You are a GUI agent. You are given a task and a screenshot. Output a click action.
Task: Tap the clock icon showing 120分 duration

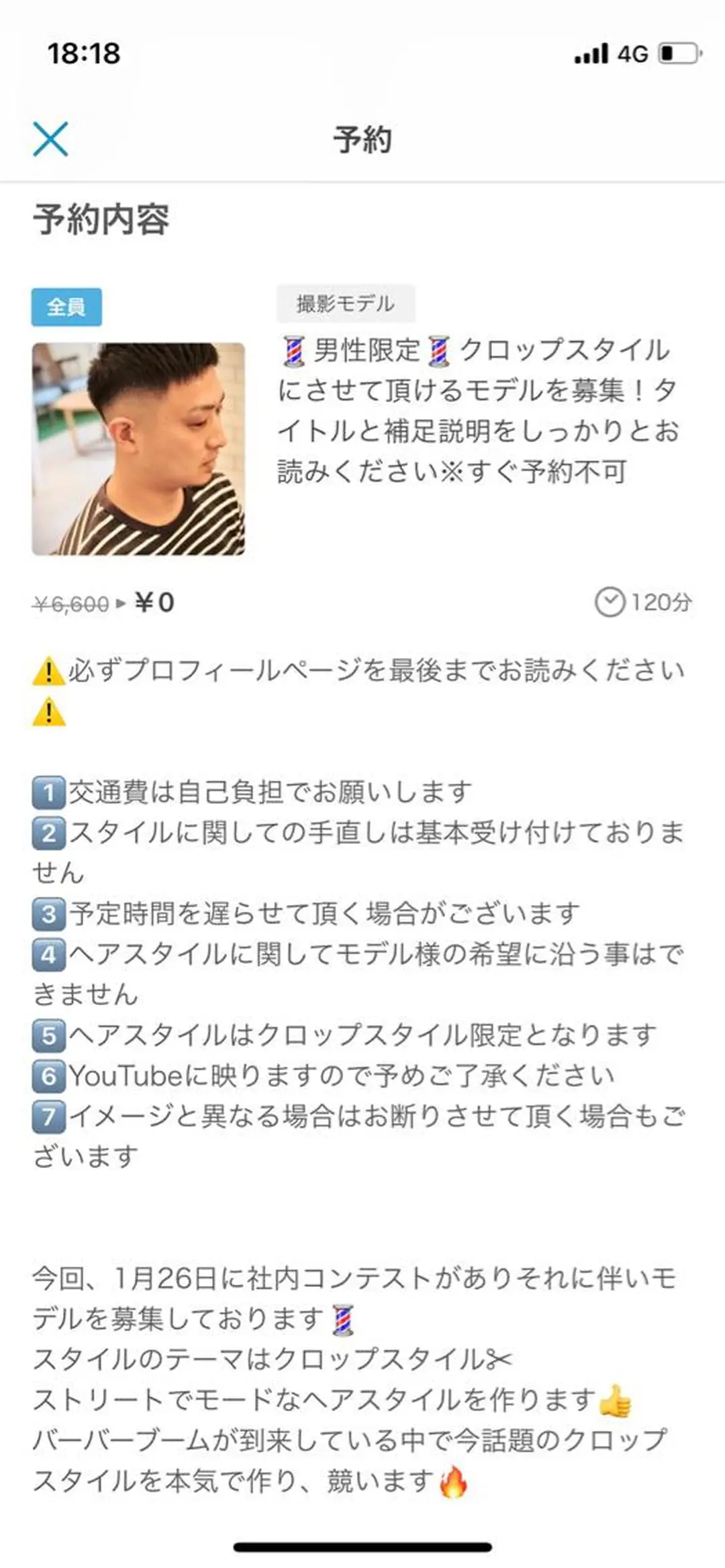(x=610, y=603)
